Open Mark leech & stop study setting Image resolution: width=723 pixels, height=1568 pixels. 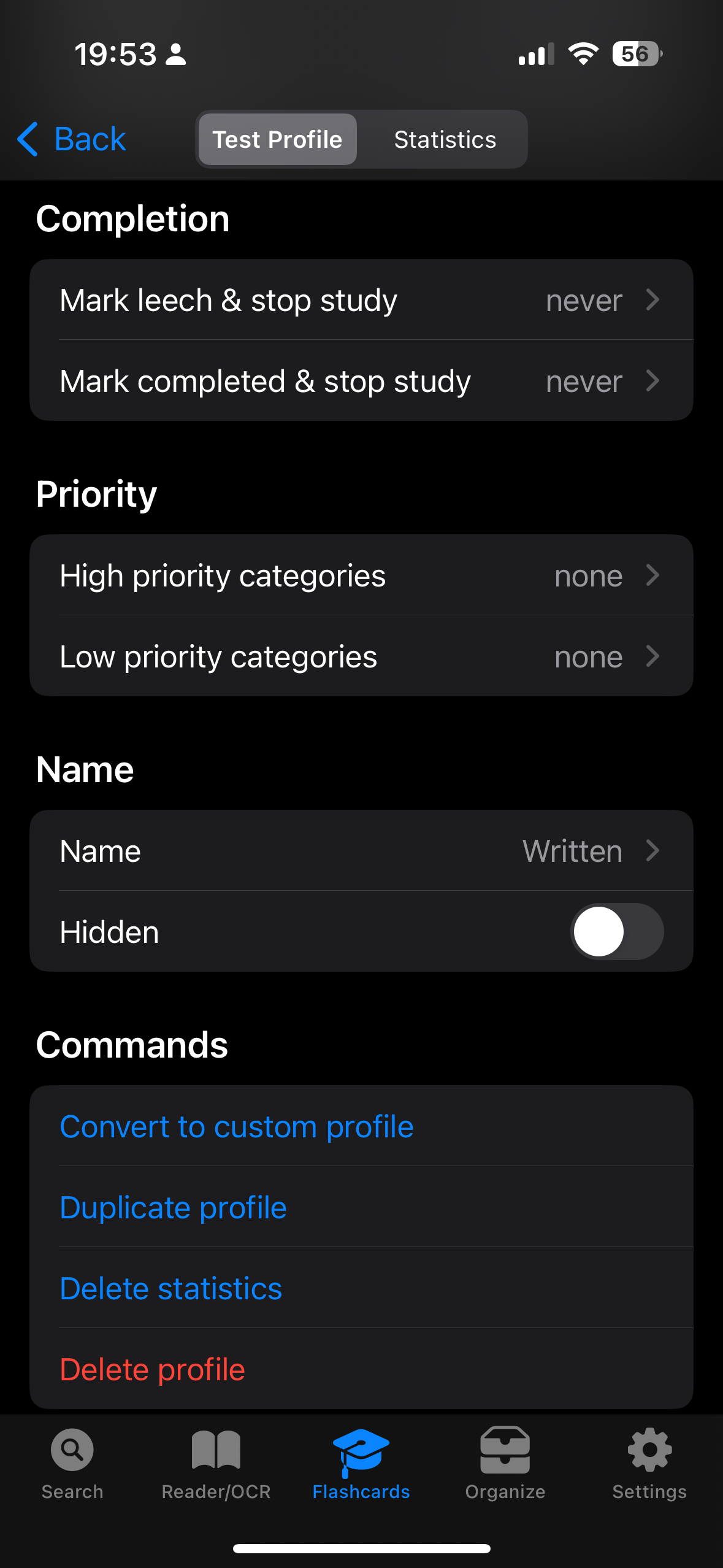[x=361, y=300]
